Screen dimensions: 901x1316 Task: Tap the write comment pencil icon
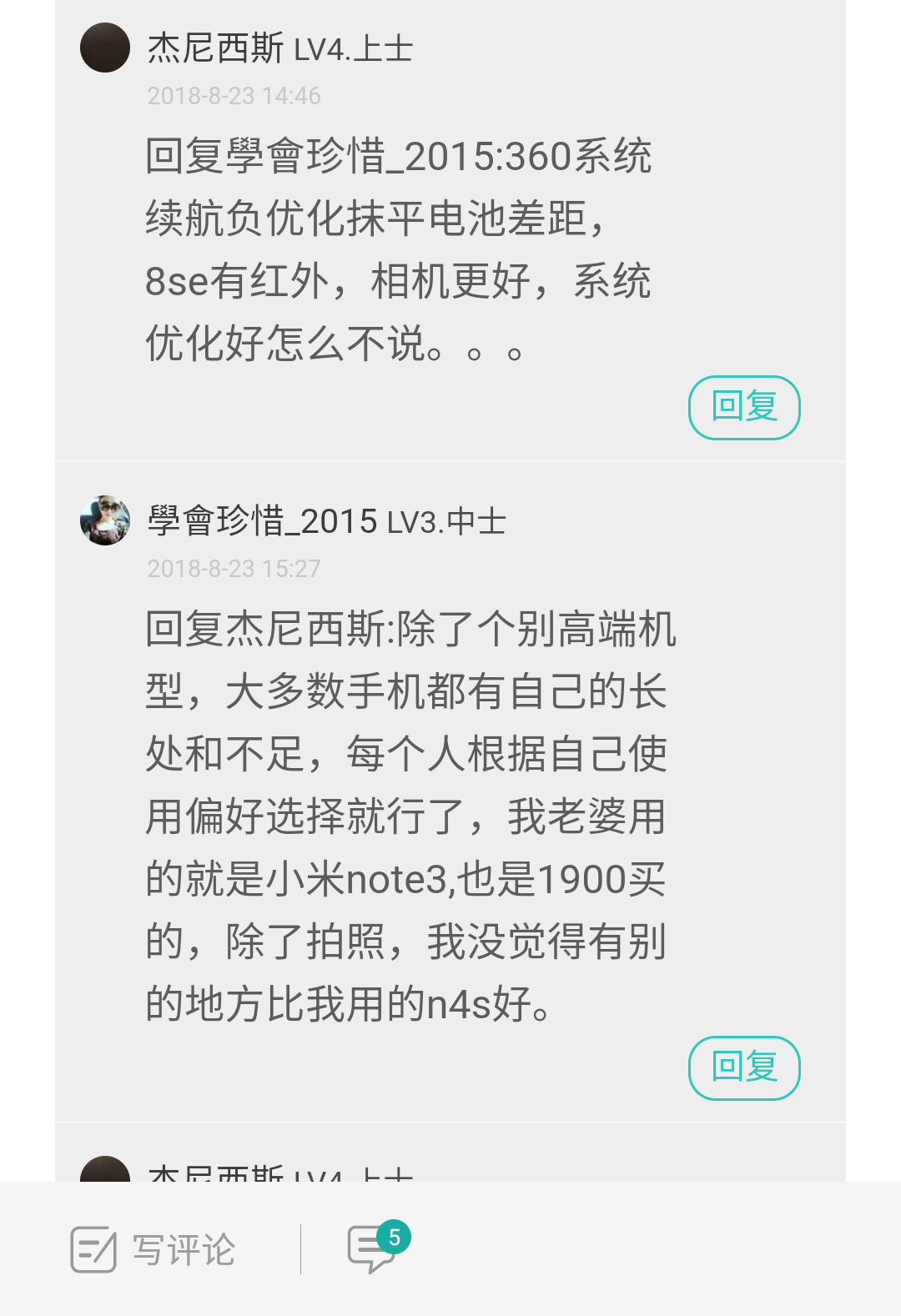[x=93, y=1248]
